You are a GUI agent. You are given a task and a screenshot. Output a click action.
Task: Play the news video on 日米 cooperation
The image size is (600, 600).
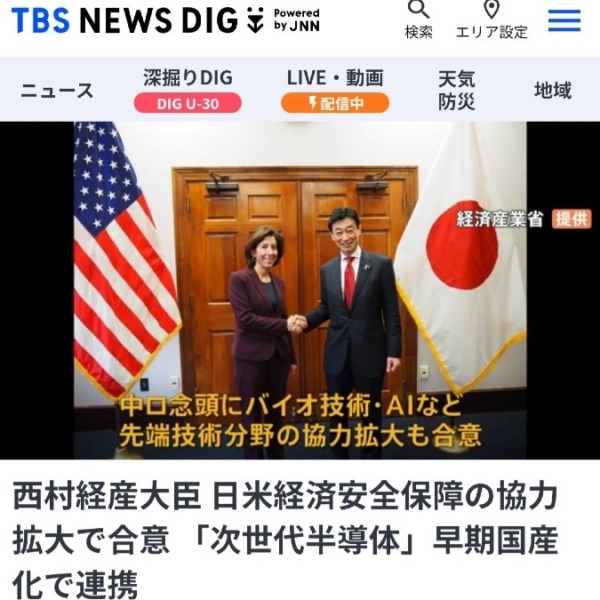[x=299, y=290]
